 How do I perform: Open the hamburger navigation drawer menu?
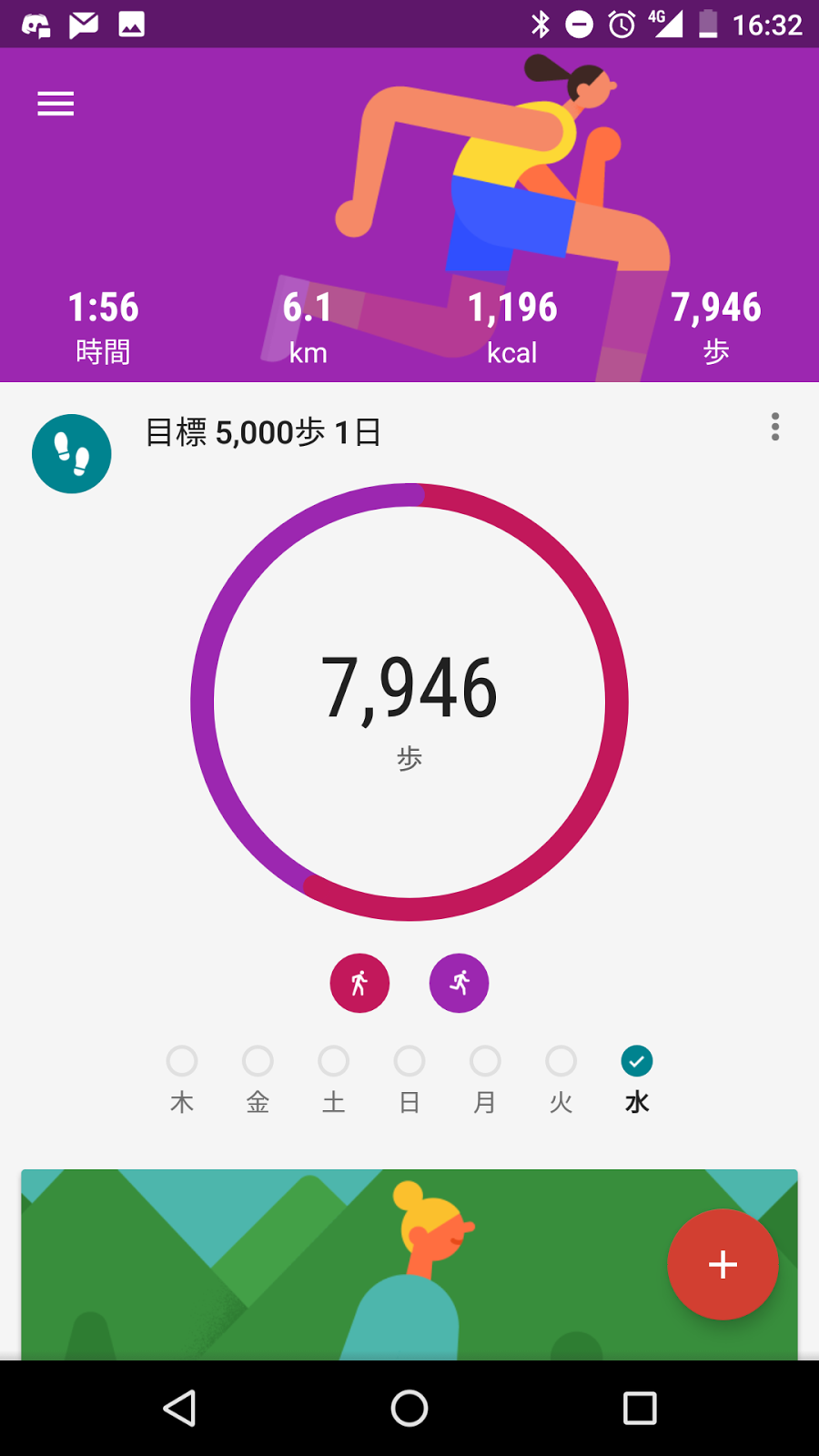click(x=56, y=104)
